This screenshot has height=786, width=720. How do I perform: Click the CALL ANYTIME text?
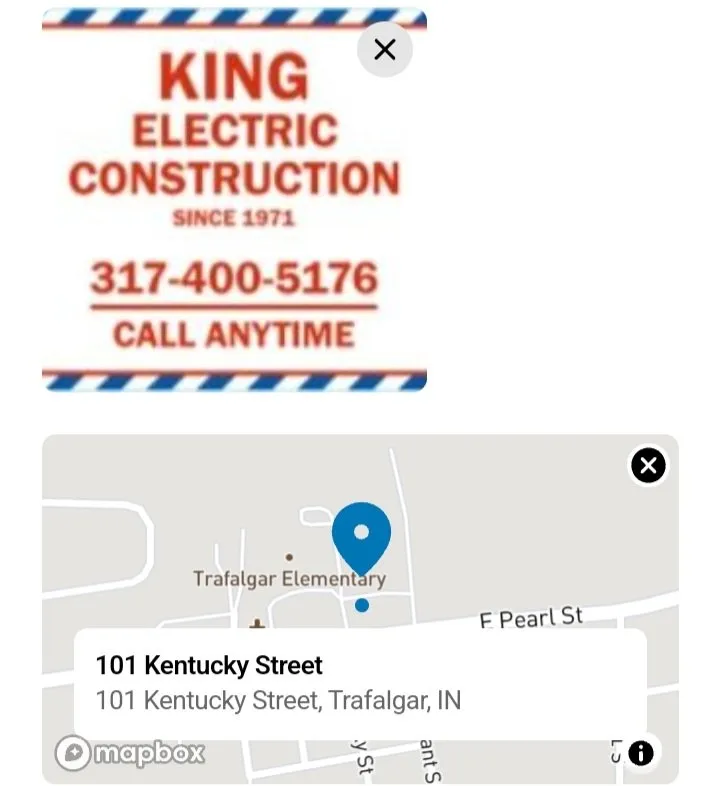[234, 335]
